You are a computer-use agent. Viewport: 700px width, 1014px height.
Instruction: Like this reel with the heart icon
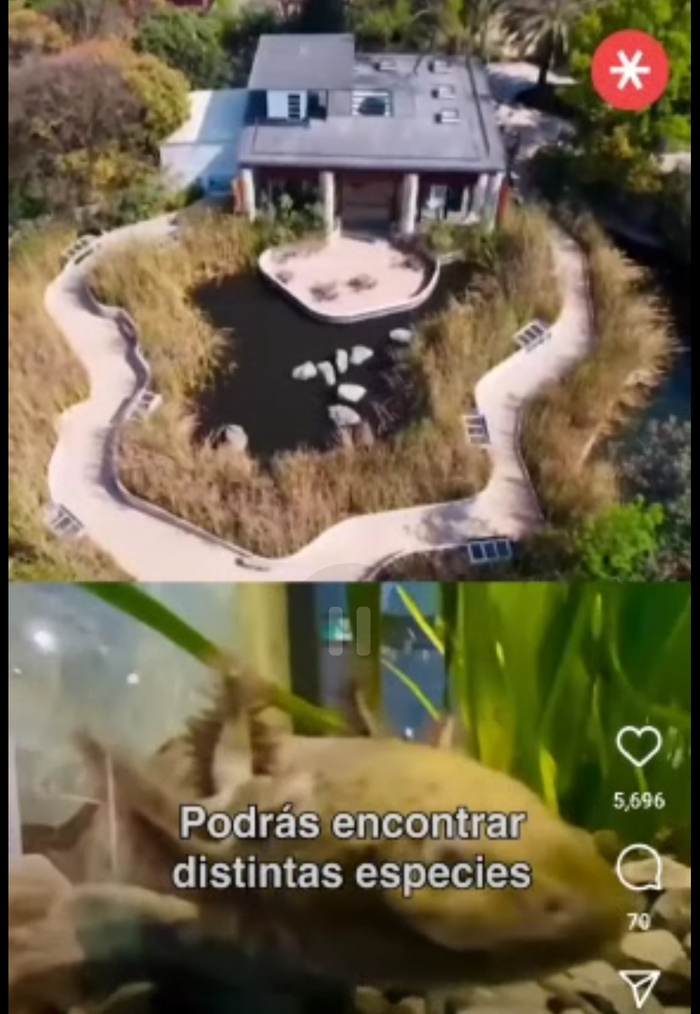pos(638,746)
